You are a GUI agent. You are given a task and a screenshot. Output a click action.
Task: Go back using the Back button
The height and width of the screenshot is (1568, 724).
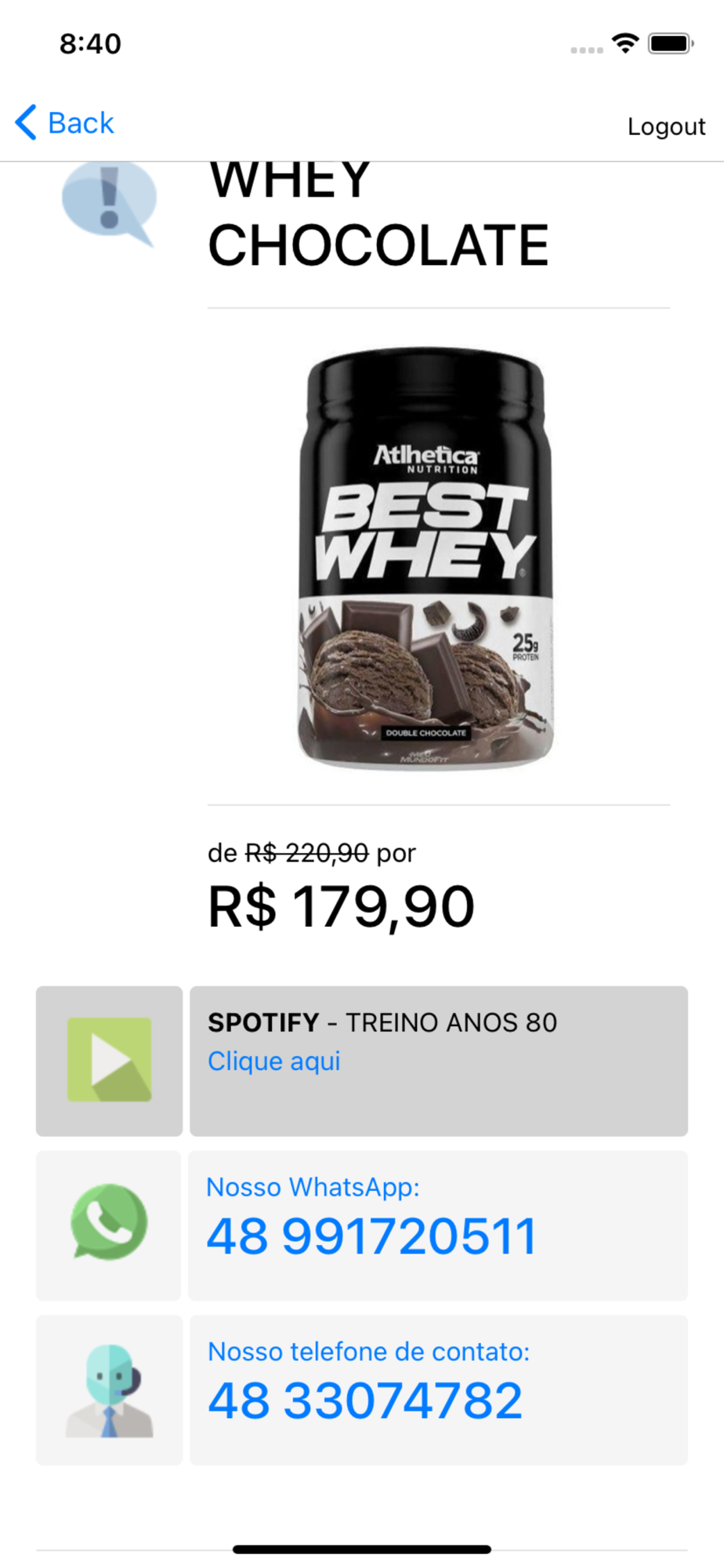65,123
